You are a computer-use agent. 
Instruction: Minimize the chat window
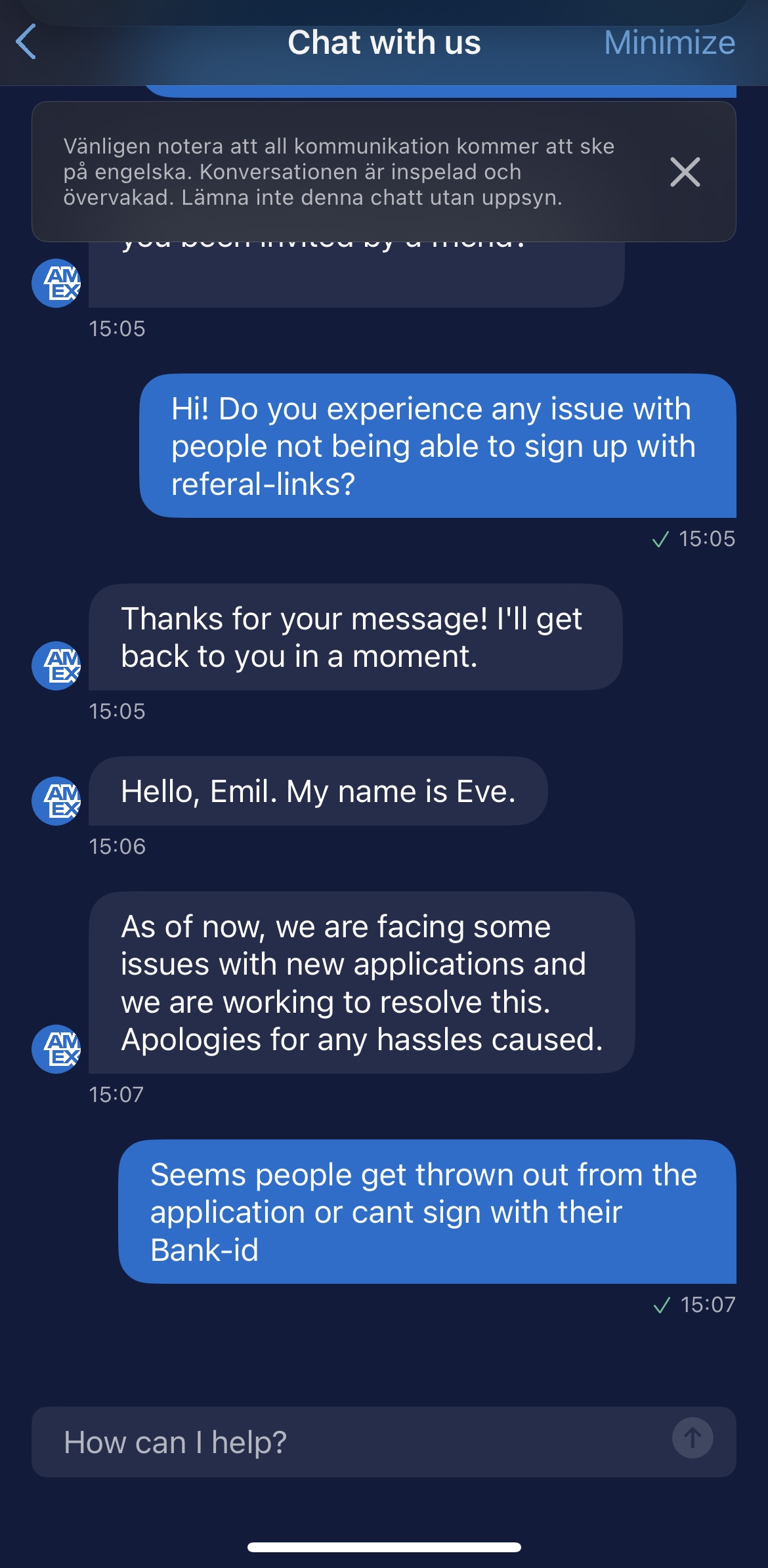669,43
